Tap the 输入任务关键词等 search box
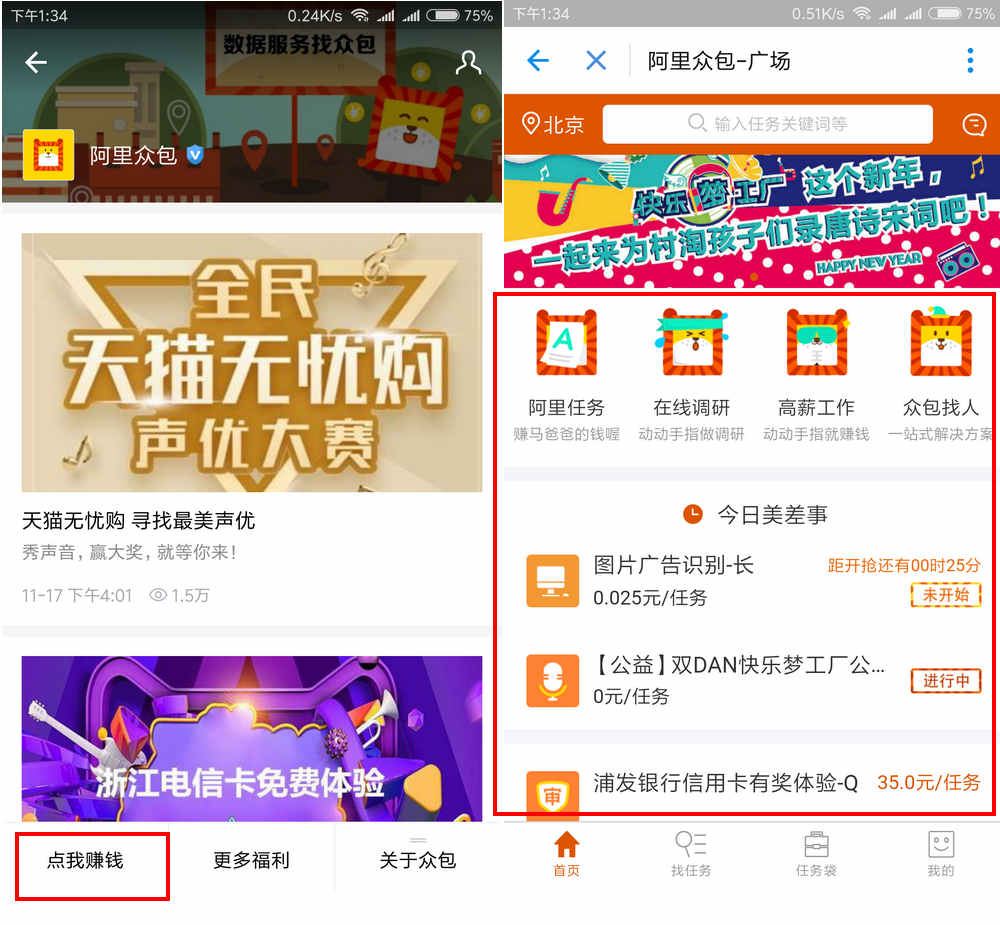The image size is (1000, 925). [x=767, y=124]
